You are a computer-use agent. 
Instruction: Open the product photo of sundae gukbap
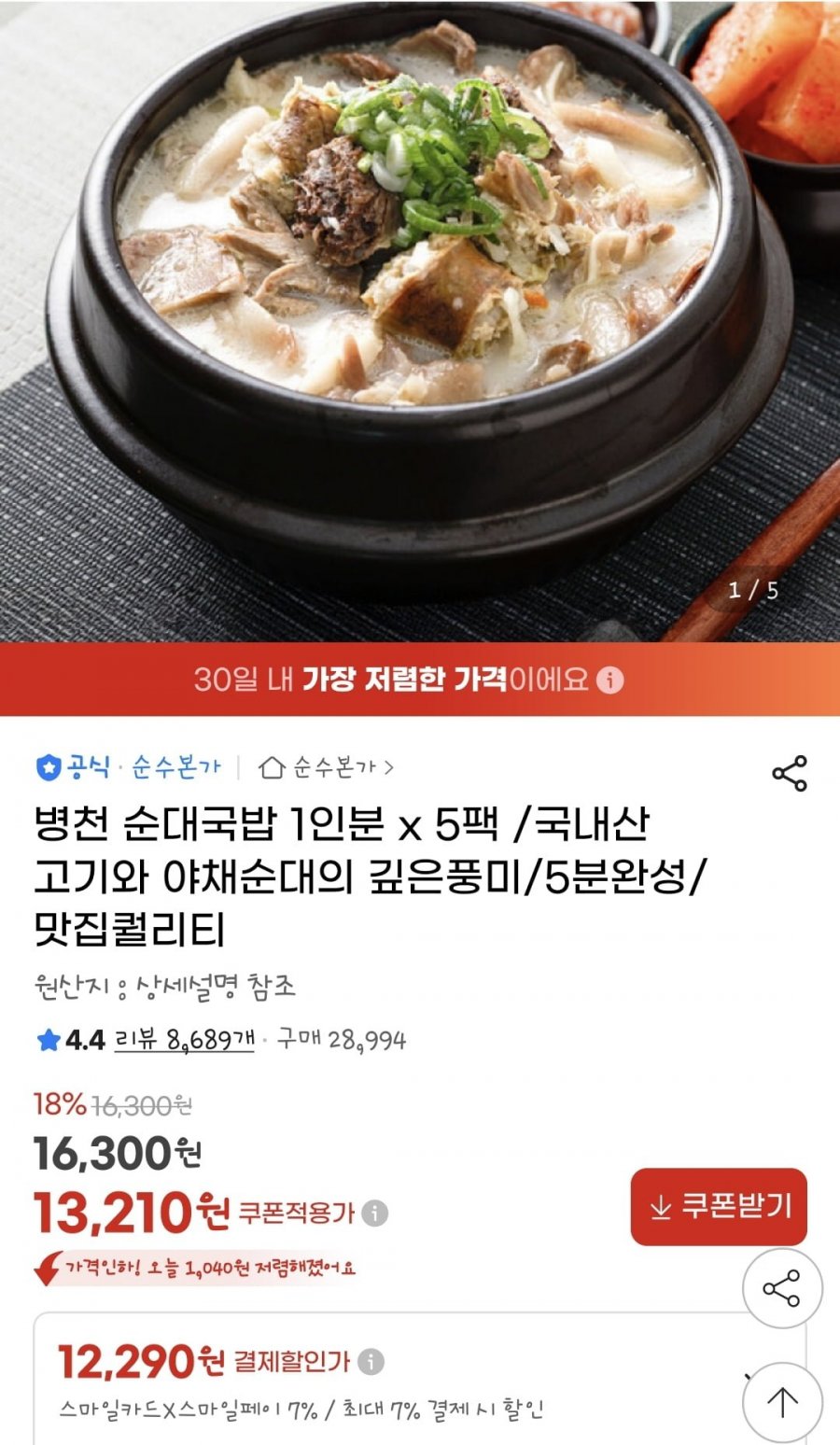pos(420,321)
